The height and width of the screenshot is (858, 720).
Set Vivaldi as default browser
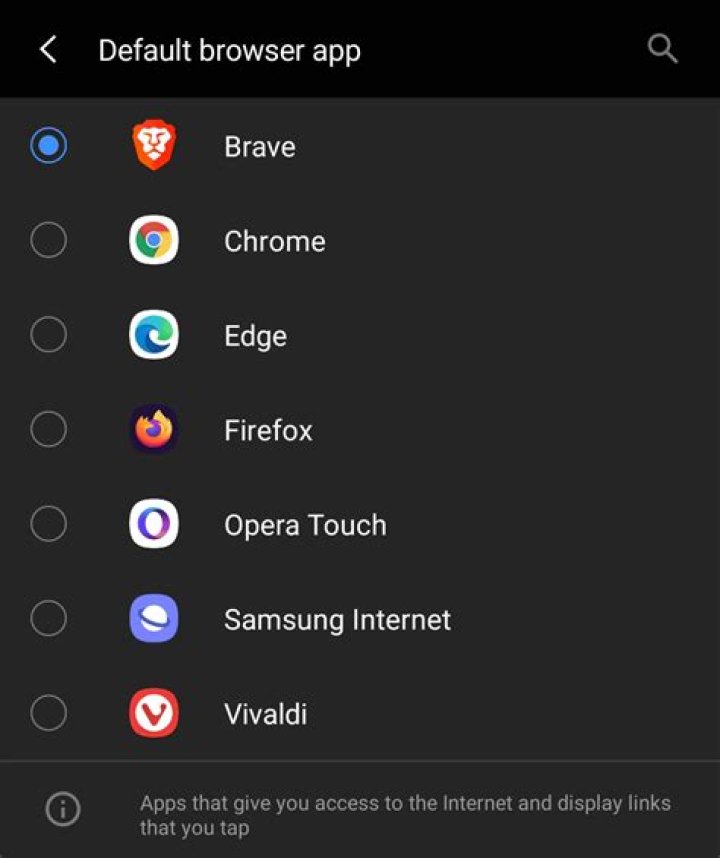pos(49,714)
